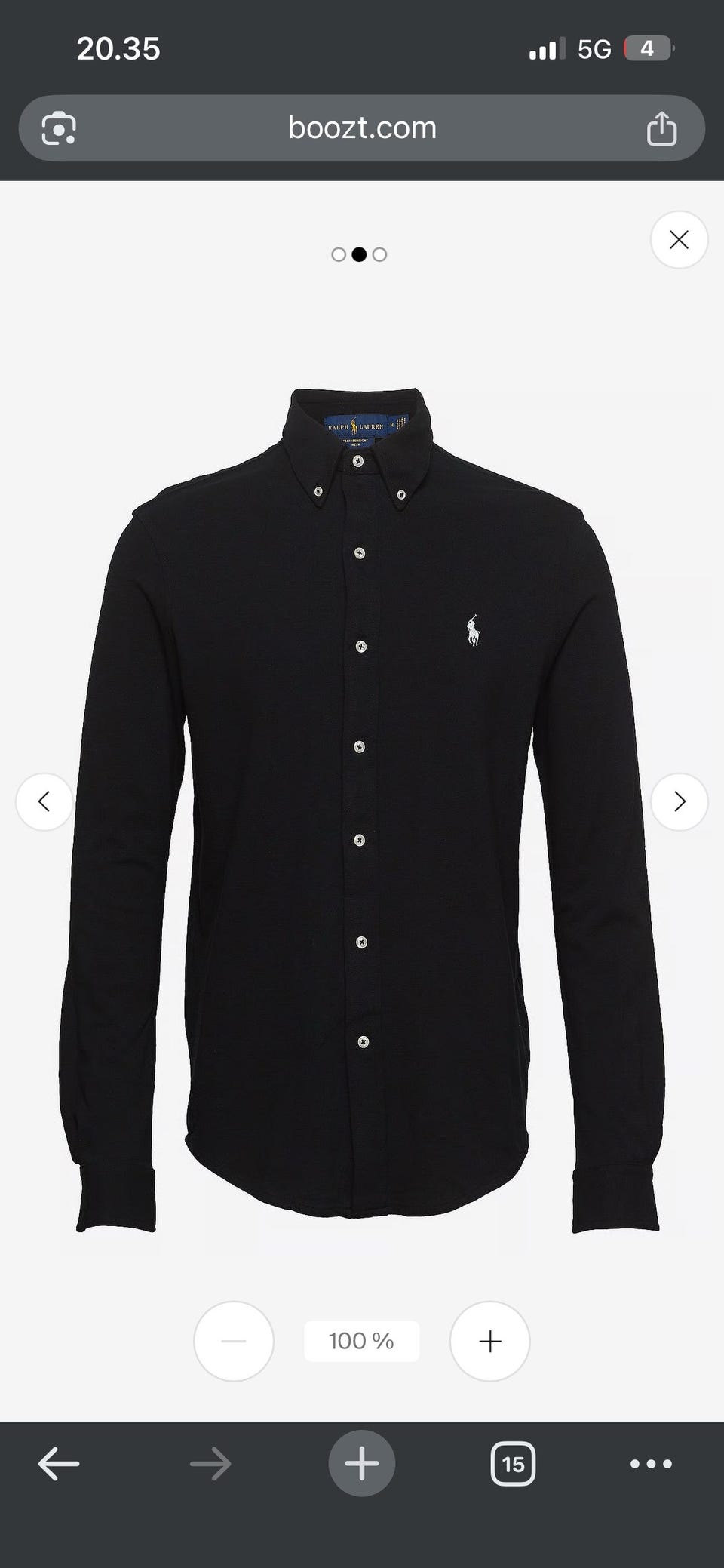724x1568 pixels.
Task: Share this page from the address bar
Action: pyautogui.click(x=661, y=128)
